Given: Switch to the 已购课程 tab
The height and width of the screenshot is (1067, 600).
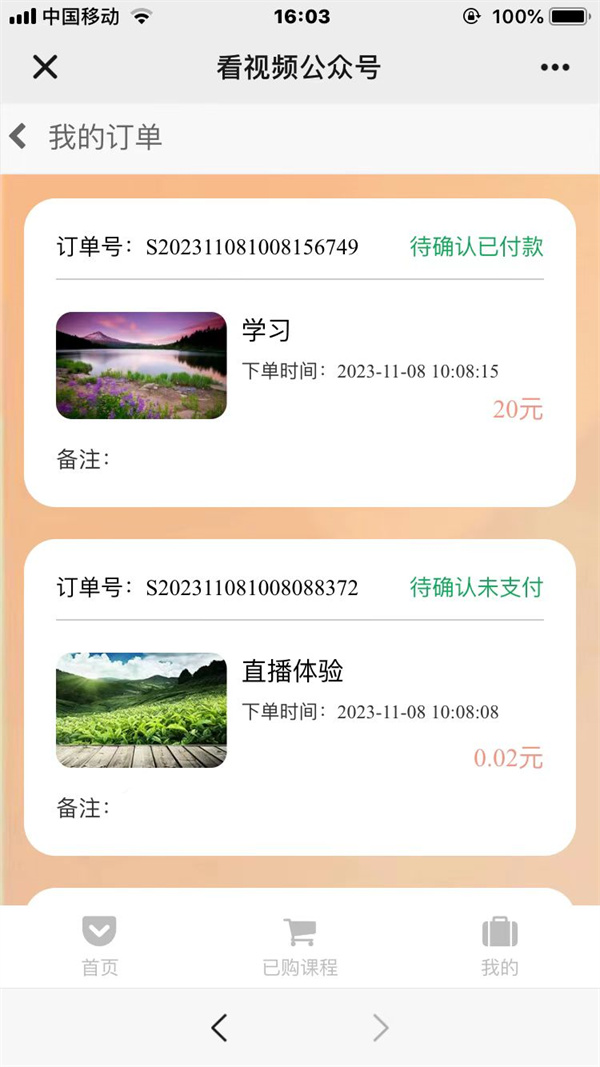Looking at the screenshot, I should [300, 946].
